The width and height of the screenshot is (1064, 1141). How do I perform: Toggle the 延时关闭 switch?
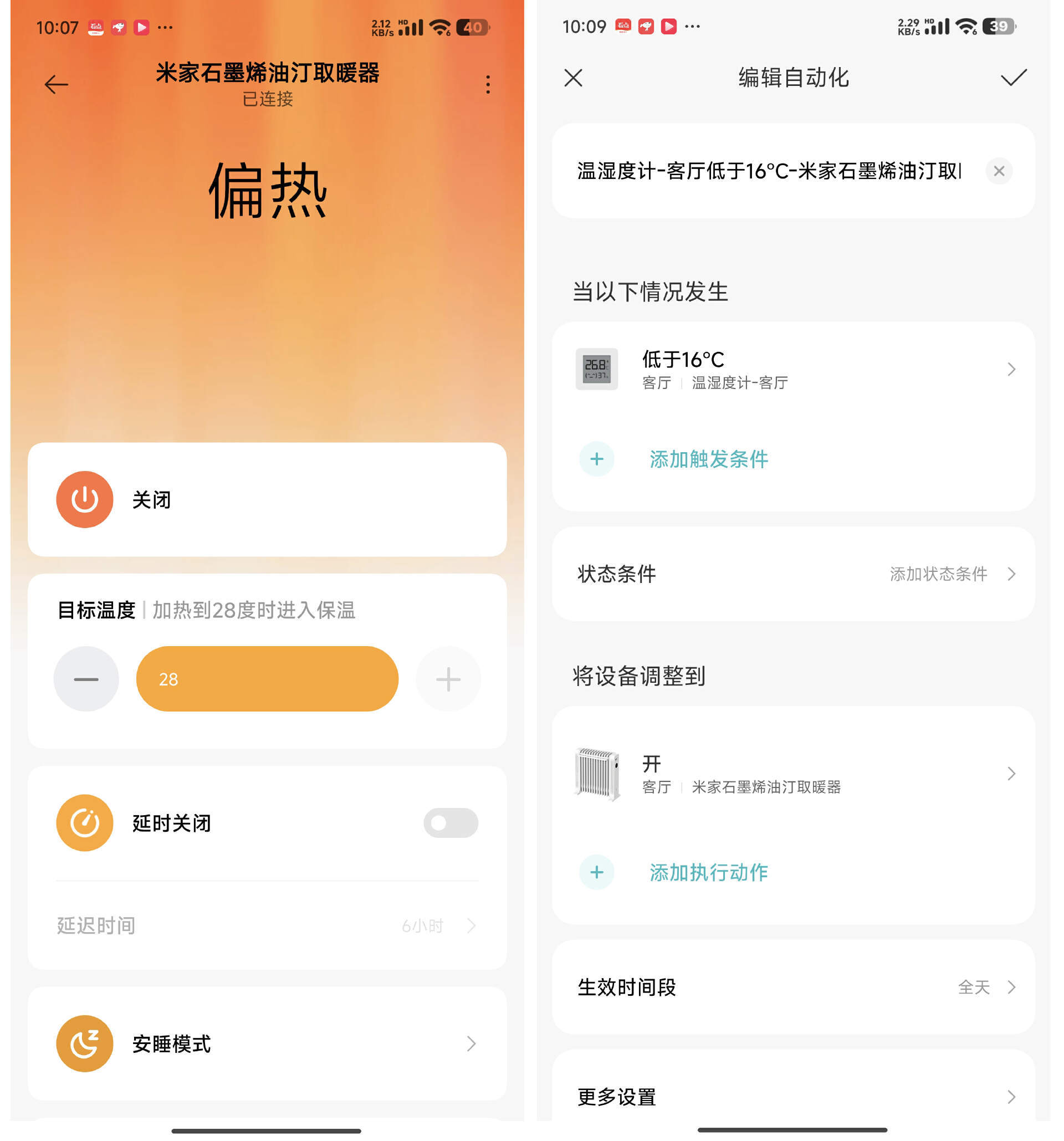pyautogui.click(x=451, y=822)
